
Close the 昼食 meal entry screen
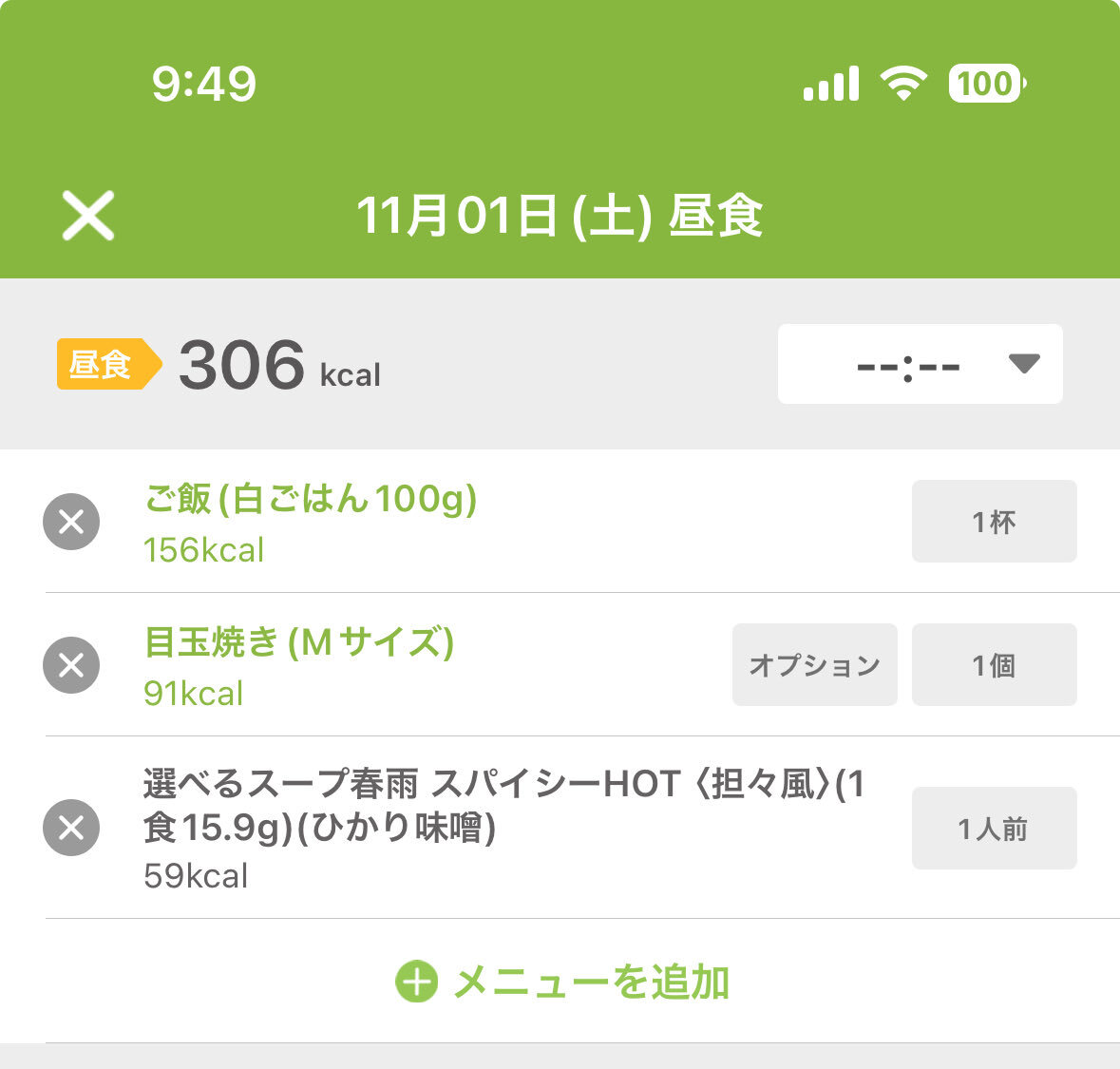tap(88, 215)
